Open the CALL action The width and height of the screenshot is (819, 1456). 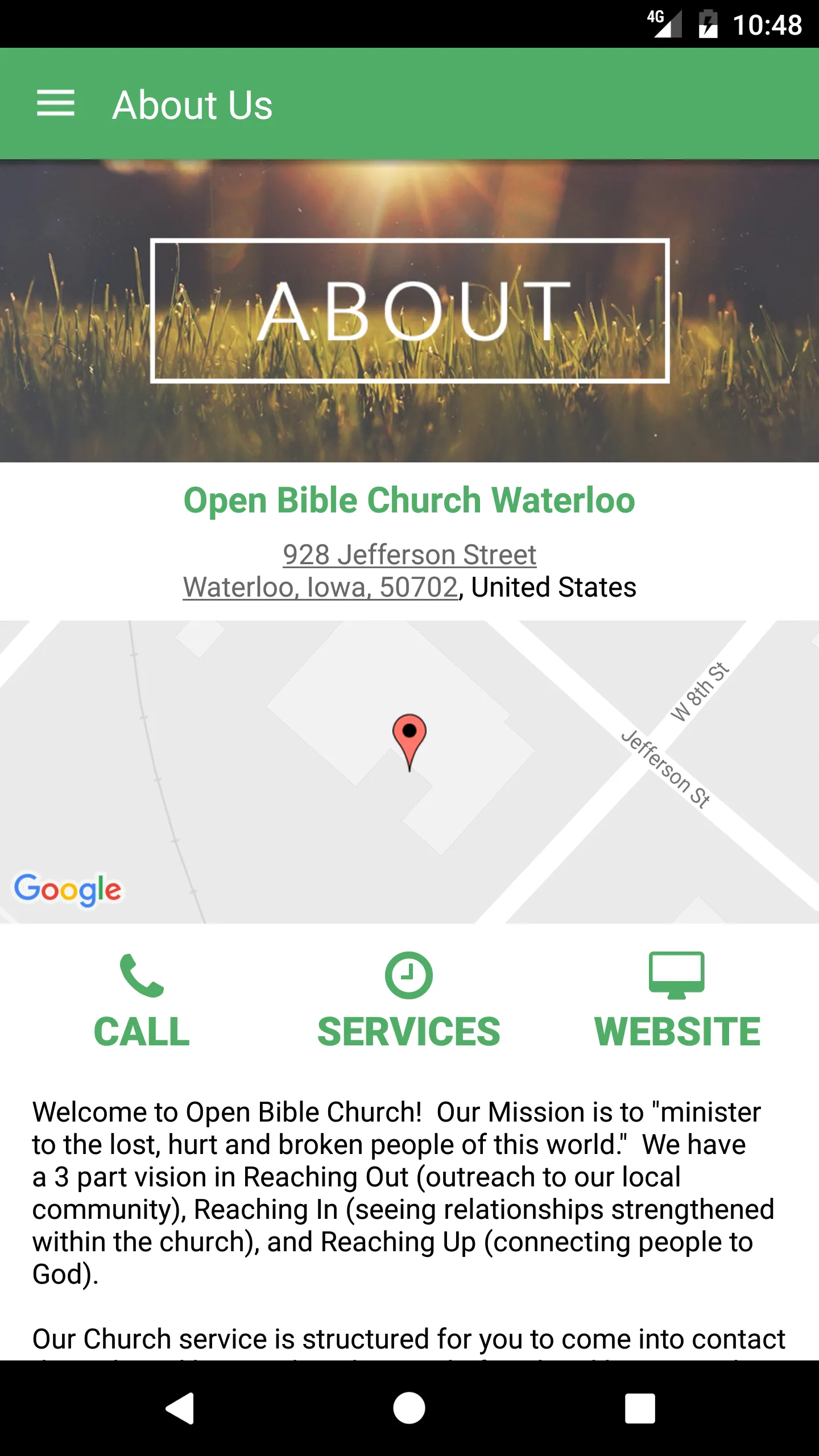(x=141, y=1029)
